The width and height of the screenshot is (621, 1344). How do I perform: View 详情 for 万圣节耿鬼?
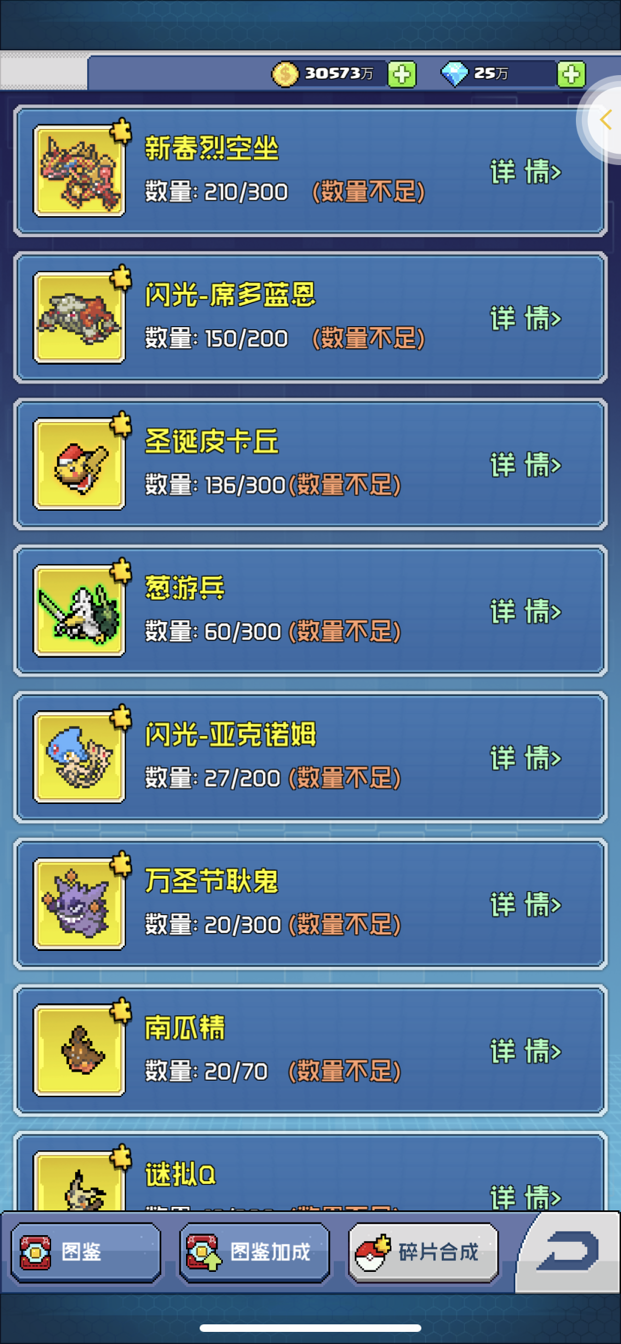tap(526, 905)
